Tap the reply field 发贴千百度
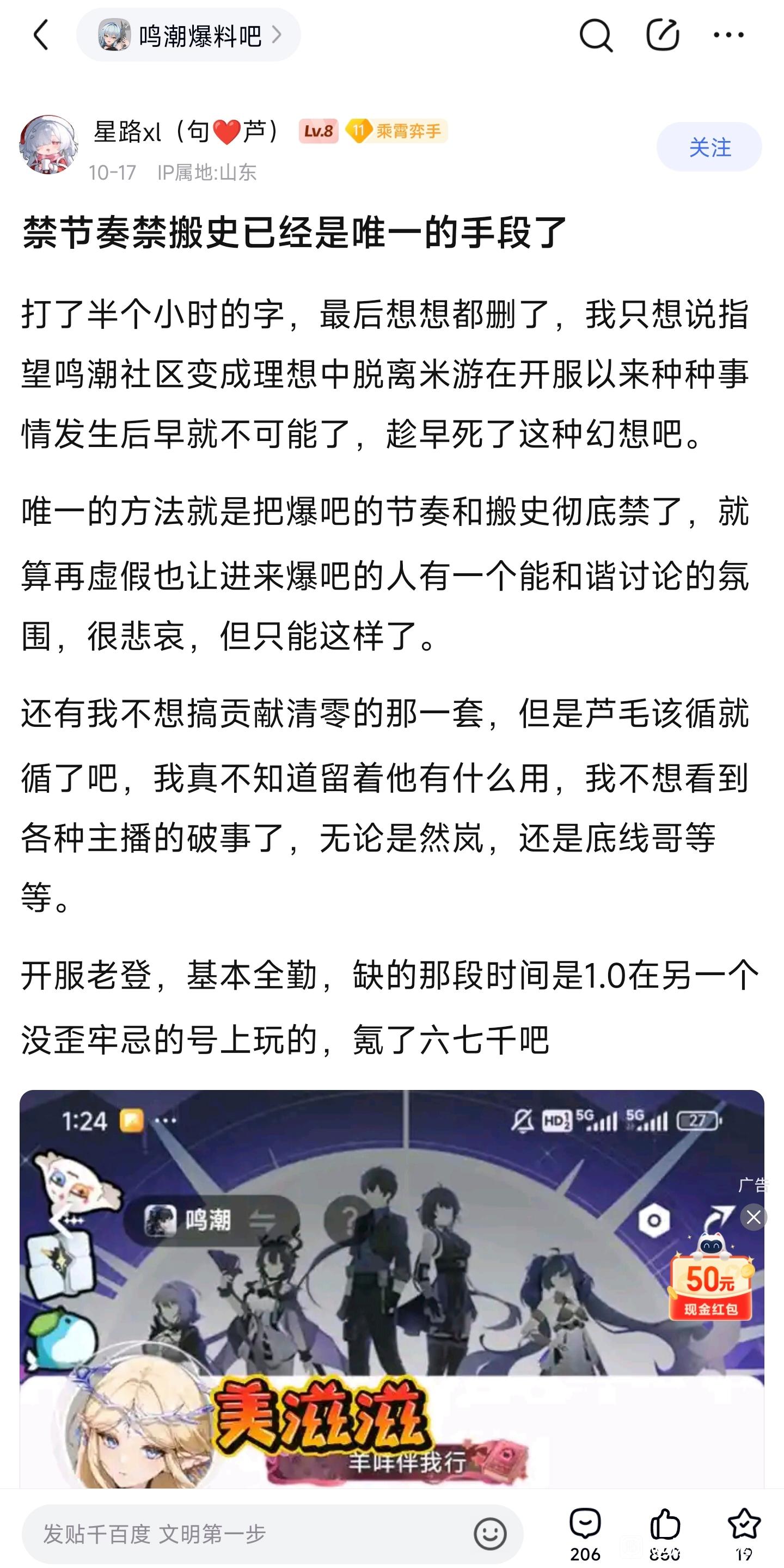The image size is (784, 1568). pyautogui.click(x=243, y=1534)
